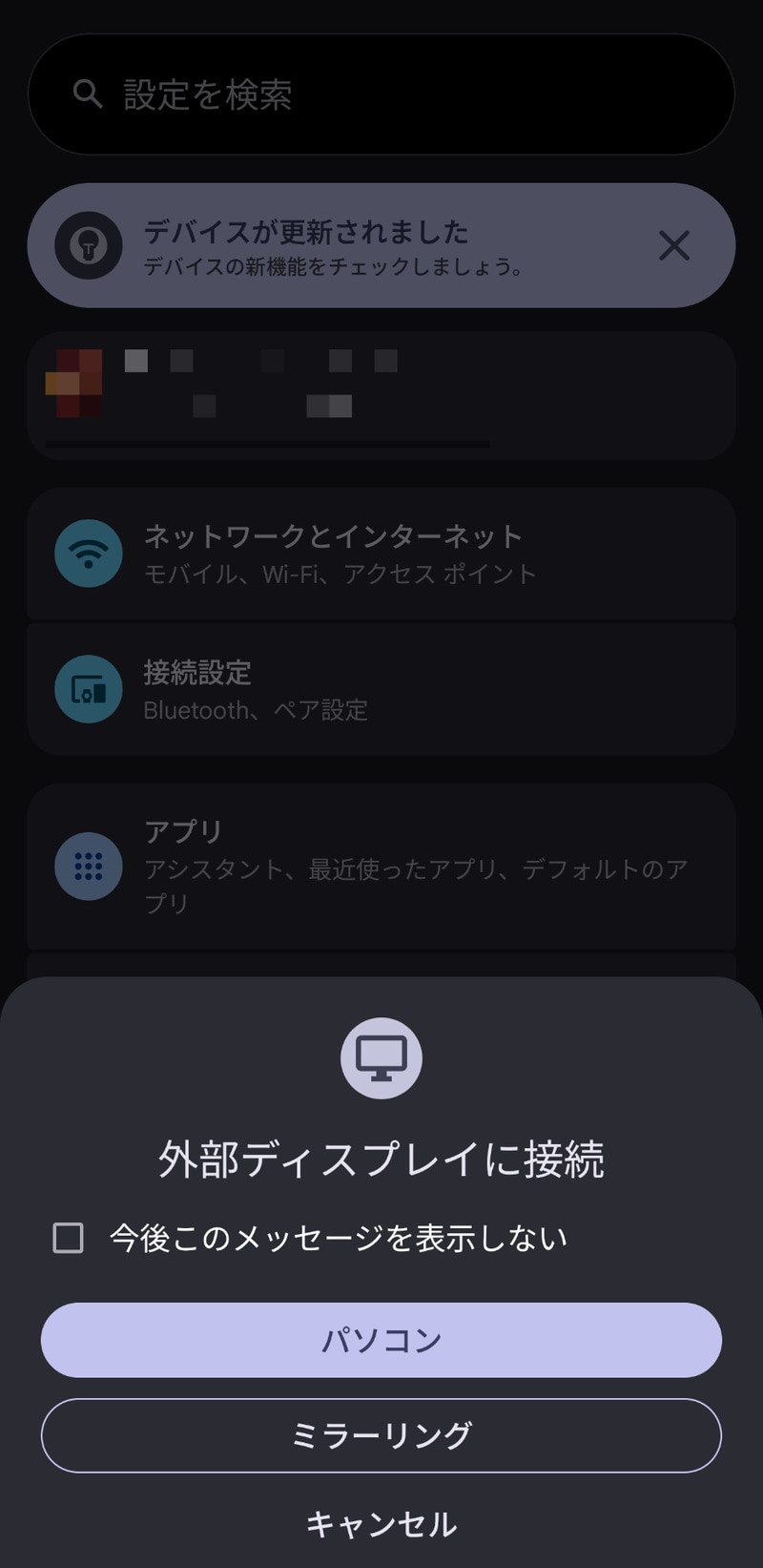Tap デバイスの新機能をチェックしましょう text
The width and height of the screenshot is (763, 1568).
tap(333, 268)
